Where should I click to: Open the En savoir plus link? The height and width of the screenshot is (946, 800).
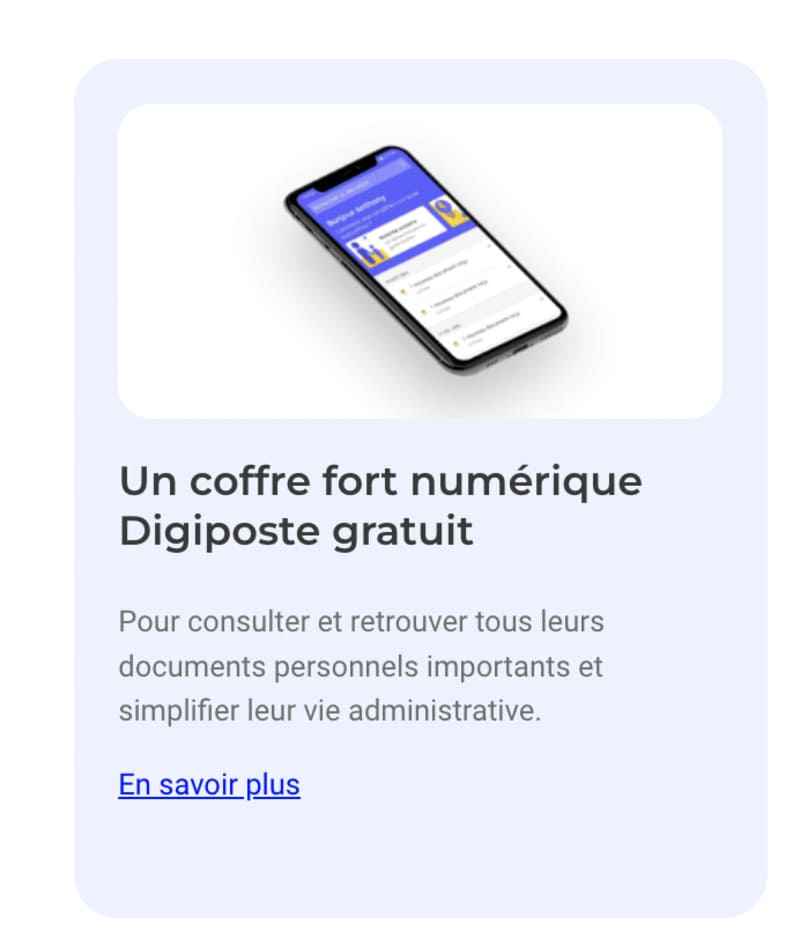tap(209, 784)
